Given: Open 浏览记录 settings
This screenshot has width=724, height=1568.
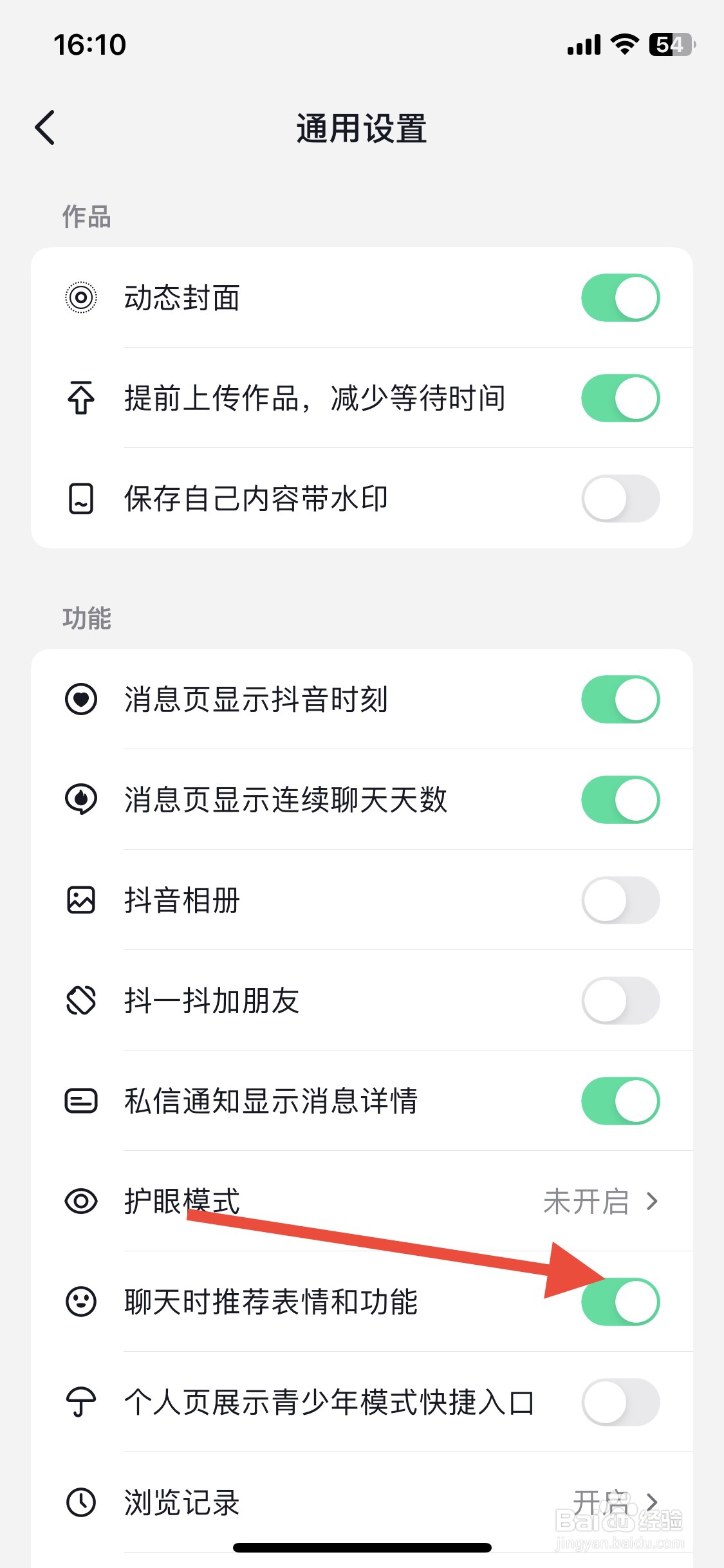Looking at the screenshot, I should (x=362, y=1503).
